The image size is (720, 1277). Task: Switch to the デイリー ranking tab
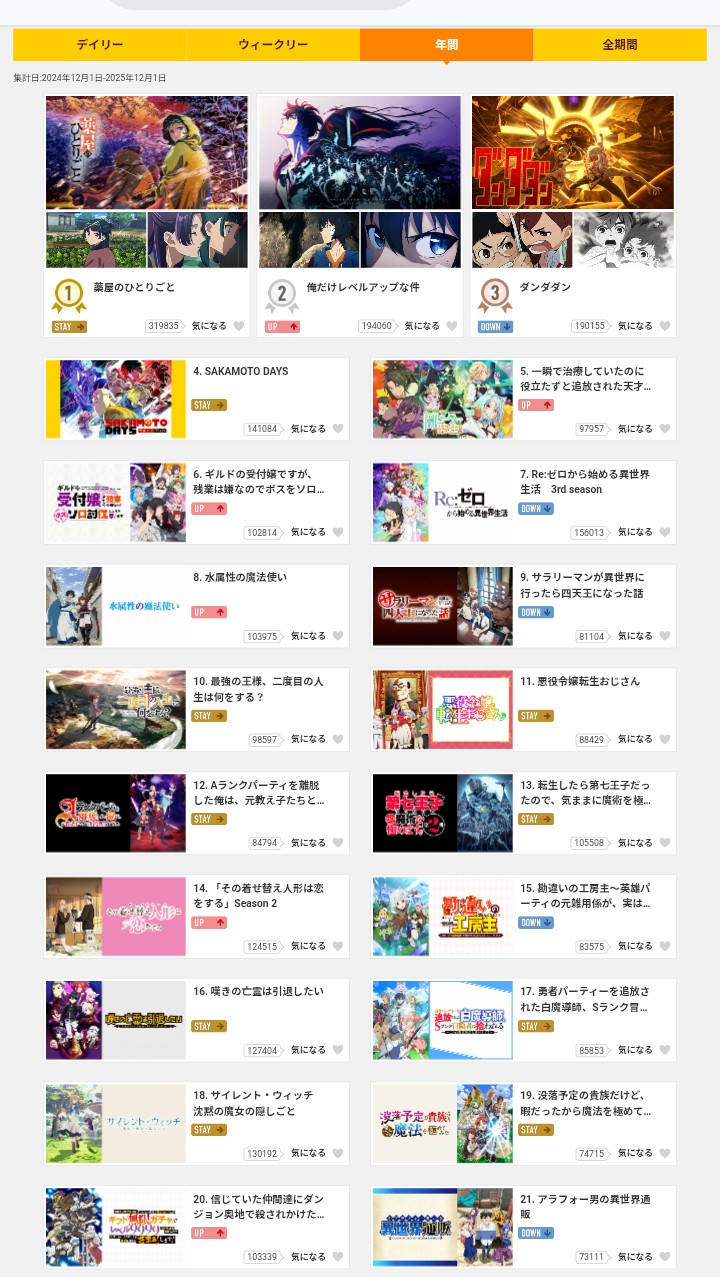[x=99, y=45]
